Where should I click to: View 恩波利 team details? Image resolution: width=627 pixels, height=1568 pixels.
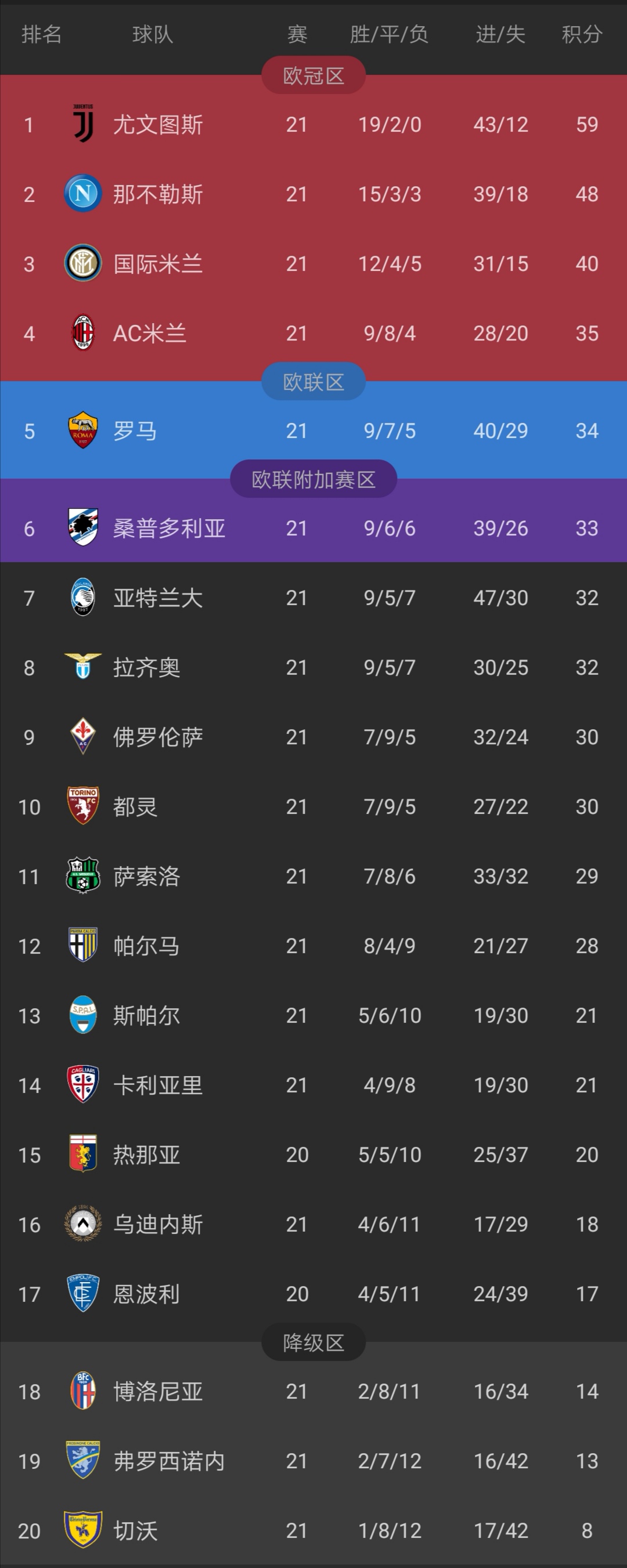click(x=146, y=1294)
